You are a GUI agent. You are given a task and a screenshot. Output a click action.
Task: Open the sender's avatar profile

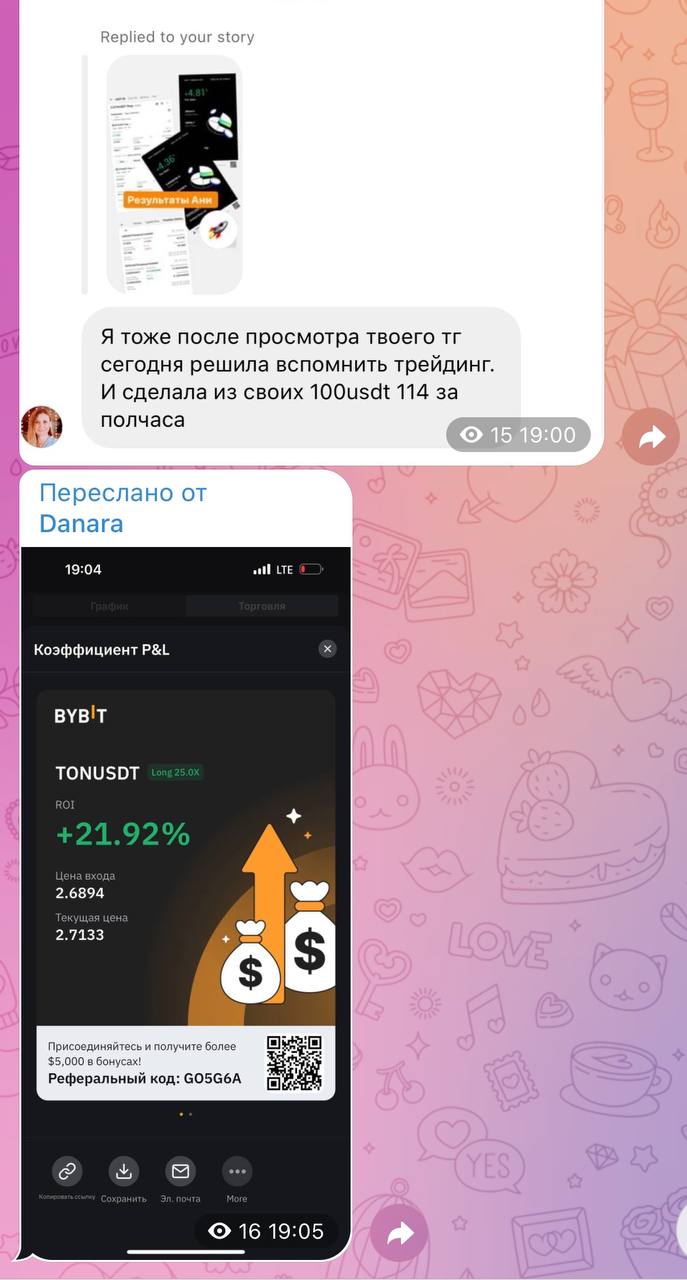[x=42, y=427]
